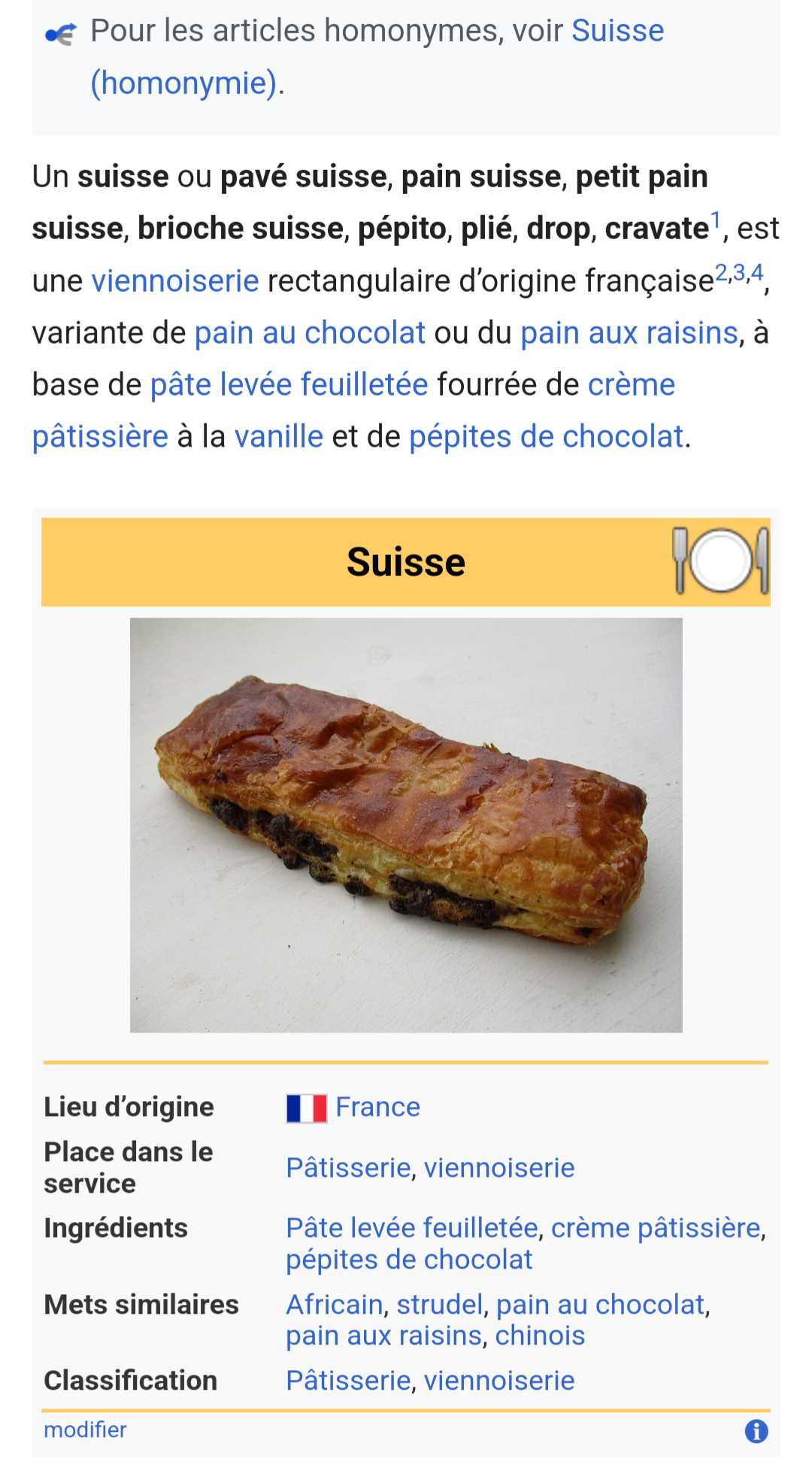
Task: Open the vanille link in the intro
Action: 278,437
